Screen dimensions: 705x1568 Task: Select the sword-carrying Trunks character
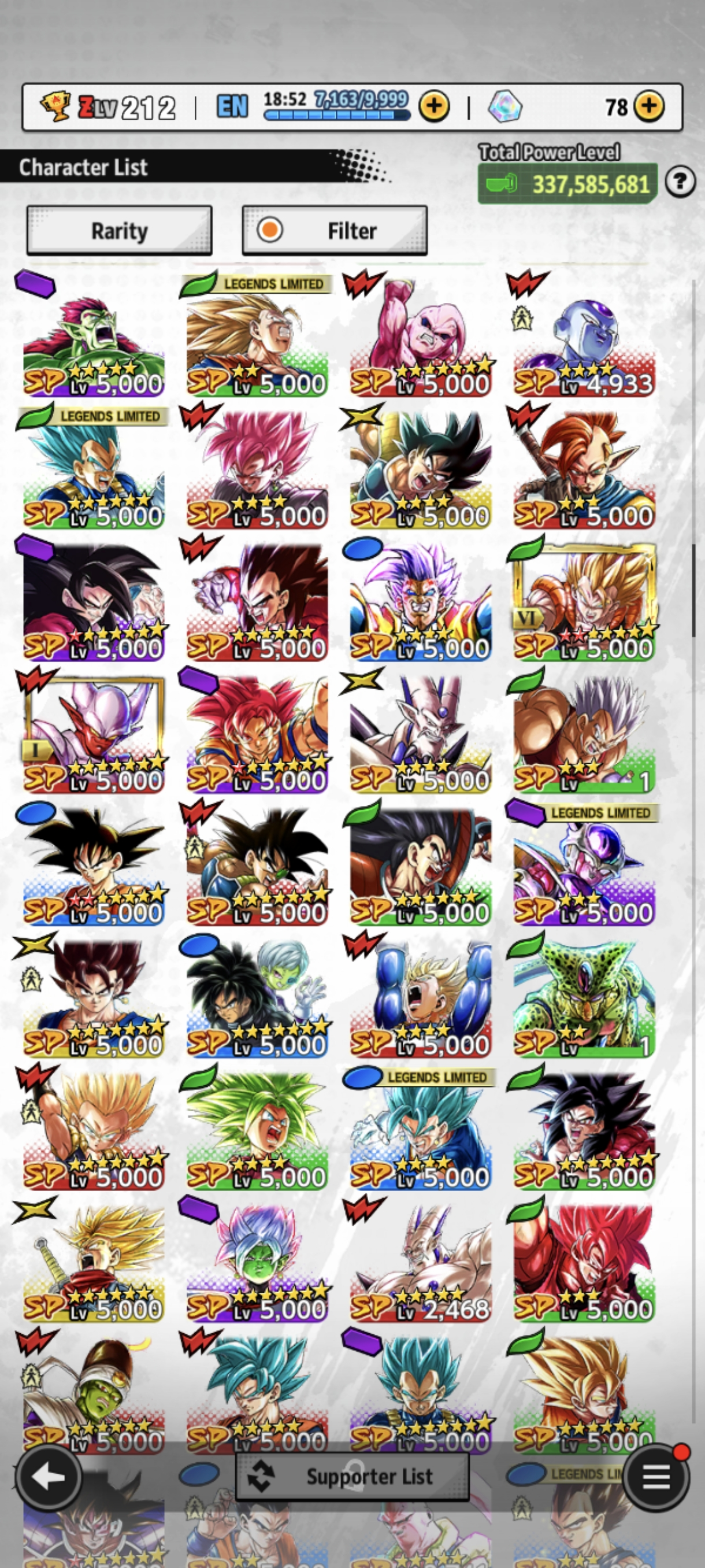click(x=93, y=1260)
